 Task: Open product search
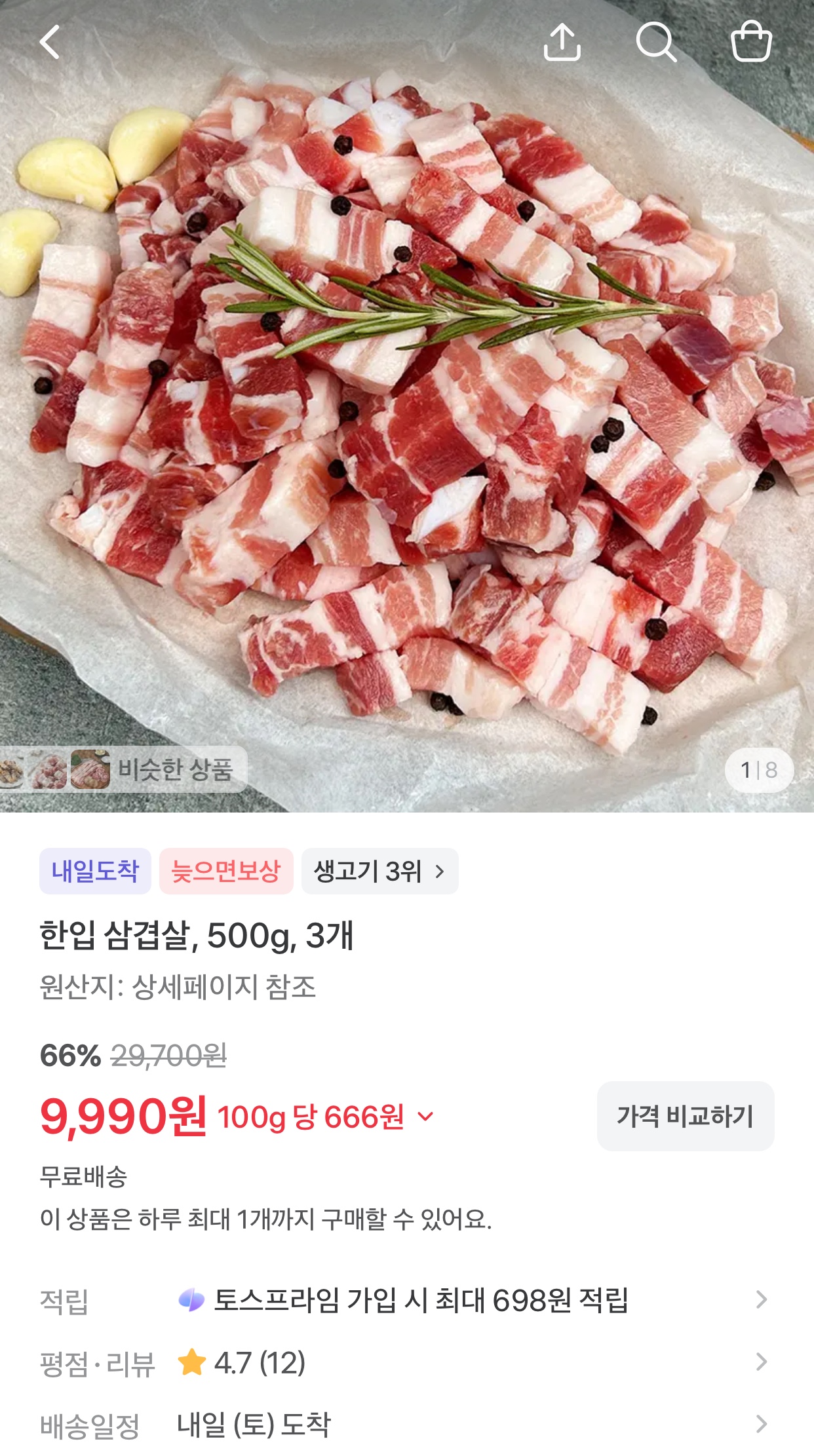[x=656, y=43]
